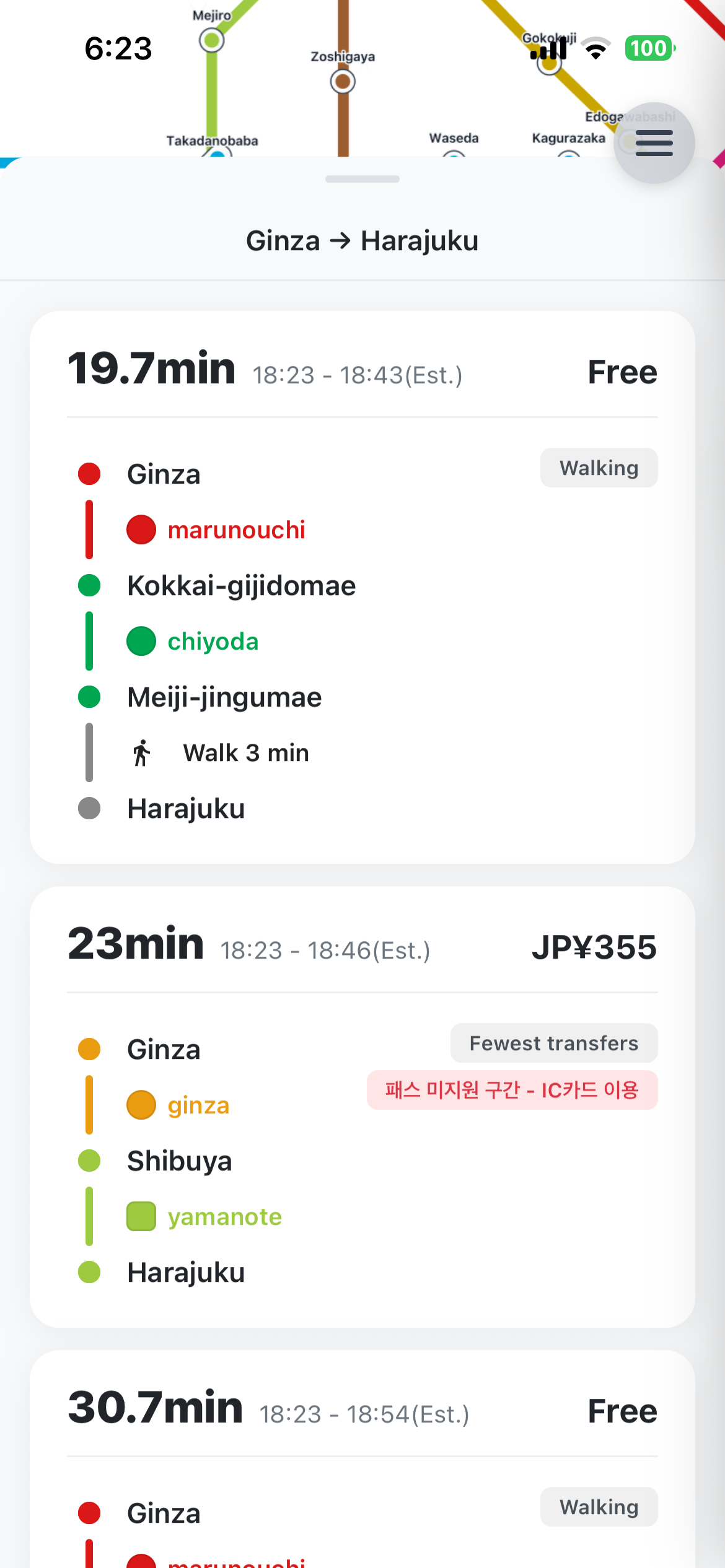The width and height of the screenshot is (725, 1568).
Task: Tap the pink IC card notice
Action: click(x=512, y=1090)
